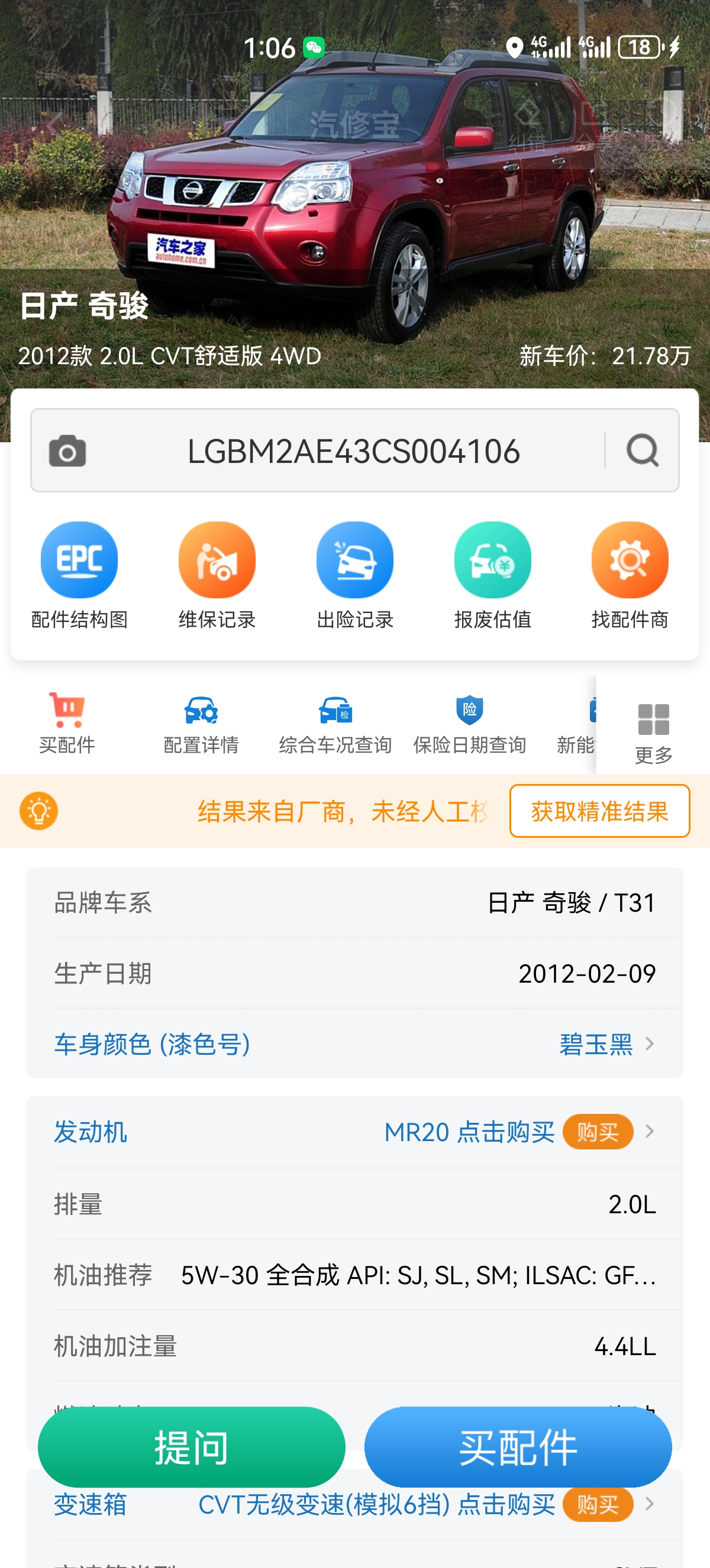Tap the magnifier to search the VIN
This screenshot has height=1568, width=710.
pos(643,451)
